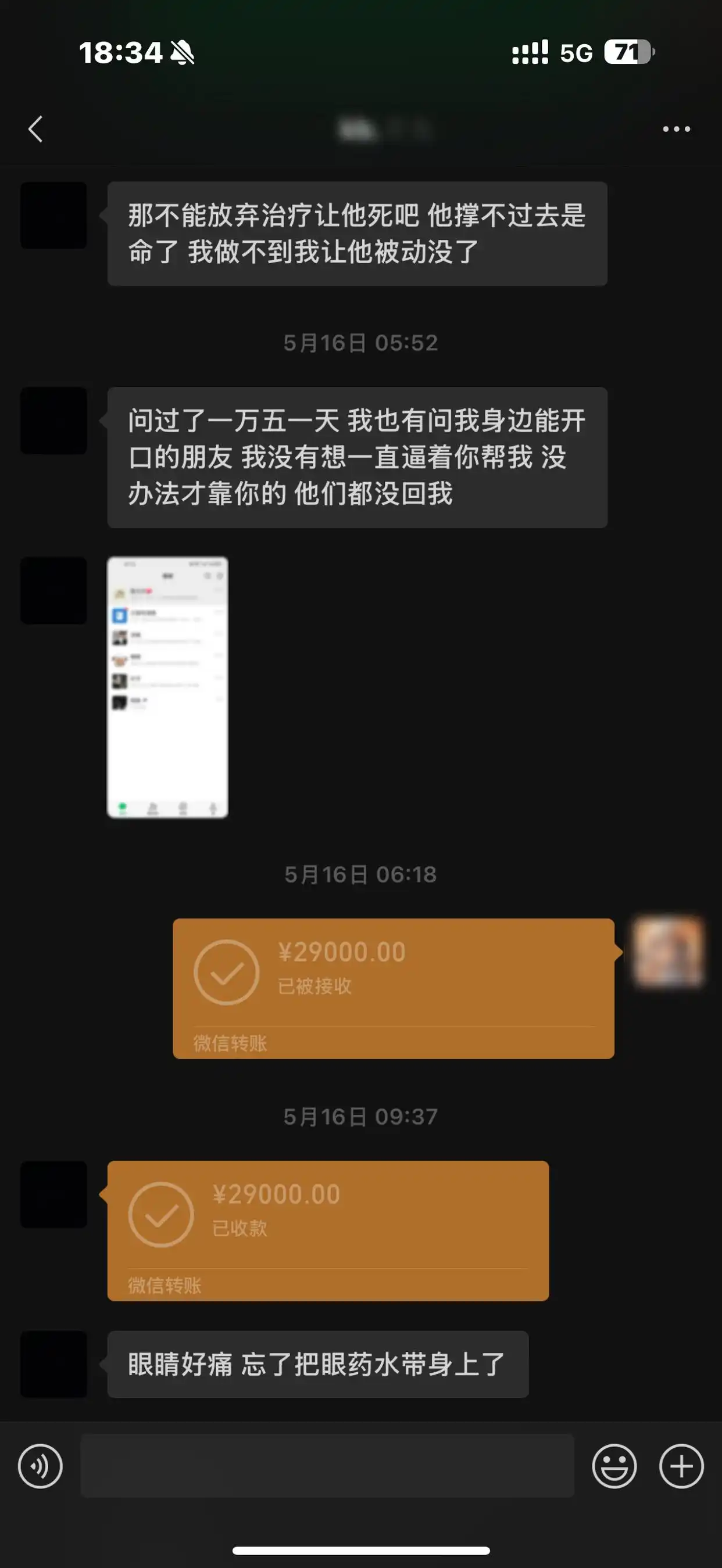Open the shared chat list screenshot image
This screenshot has height=1568, width=722.
[x=167, y=688]
